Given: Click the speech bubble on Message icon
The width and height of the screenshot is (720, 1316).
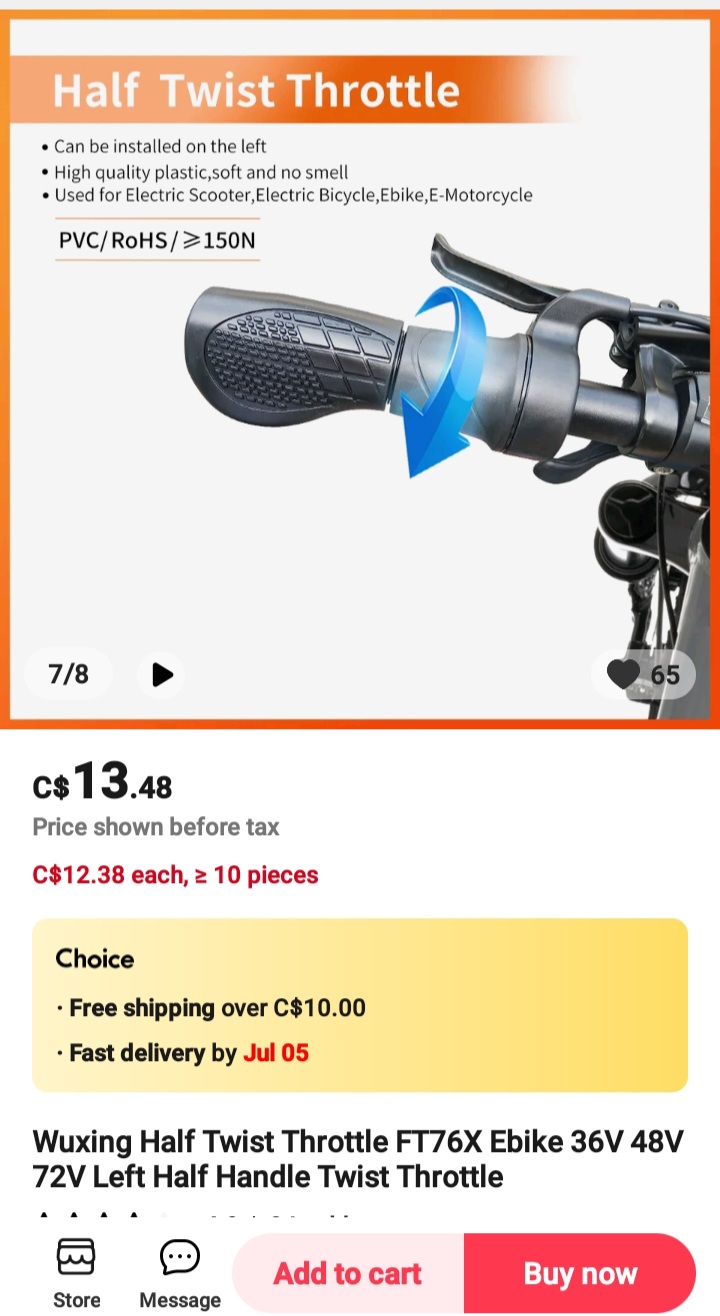Looking at the screenshot, I should click(179, 1257).
